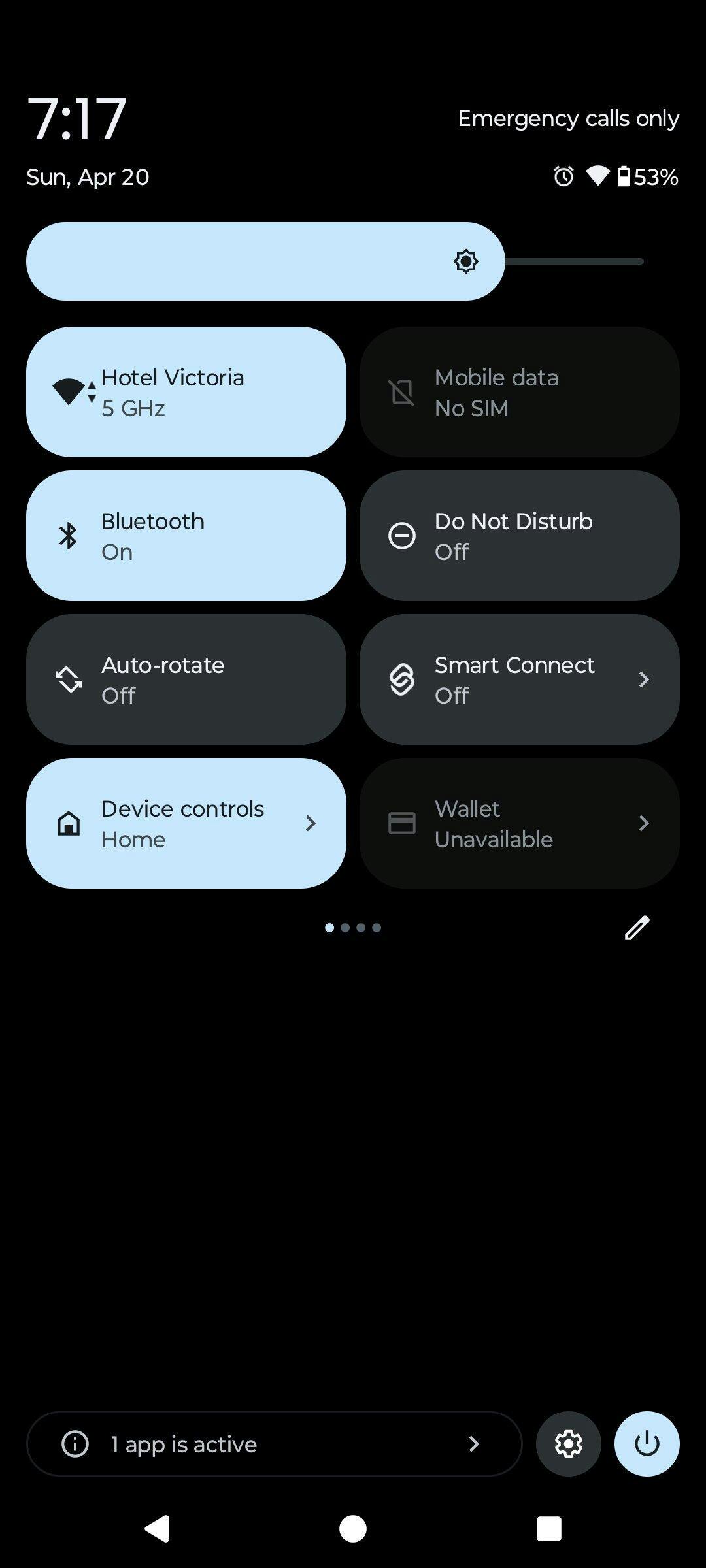The width and height of the screenshot is (706, 1568).
Task: View the 1 active app details
Action: click(x=275, y=1444)
